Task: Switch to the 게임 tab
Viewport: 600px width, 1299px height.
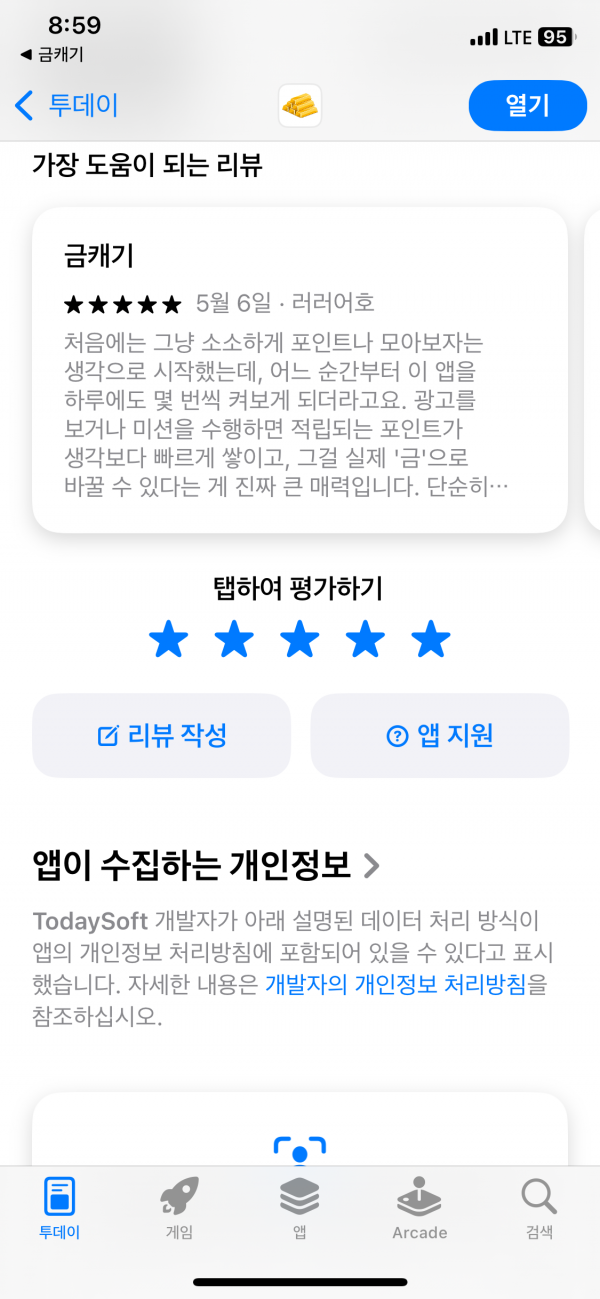Action: [x=179, y=1208]
